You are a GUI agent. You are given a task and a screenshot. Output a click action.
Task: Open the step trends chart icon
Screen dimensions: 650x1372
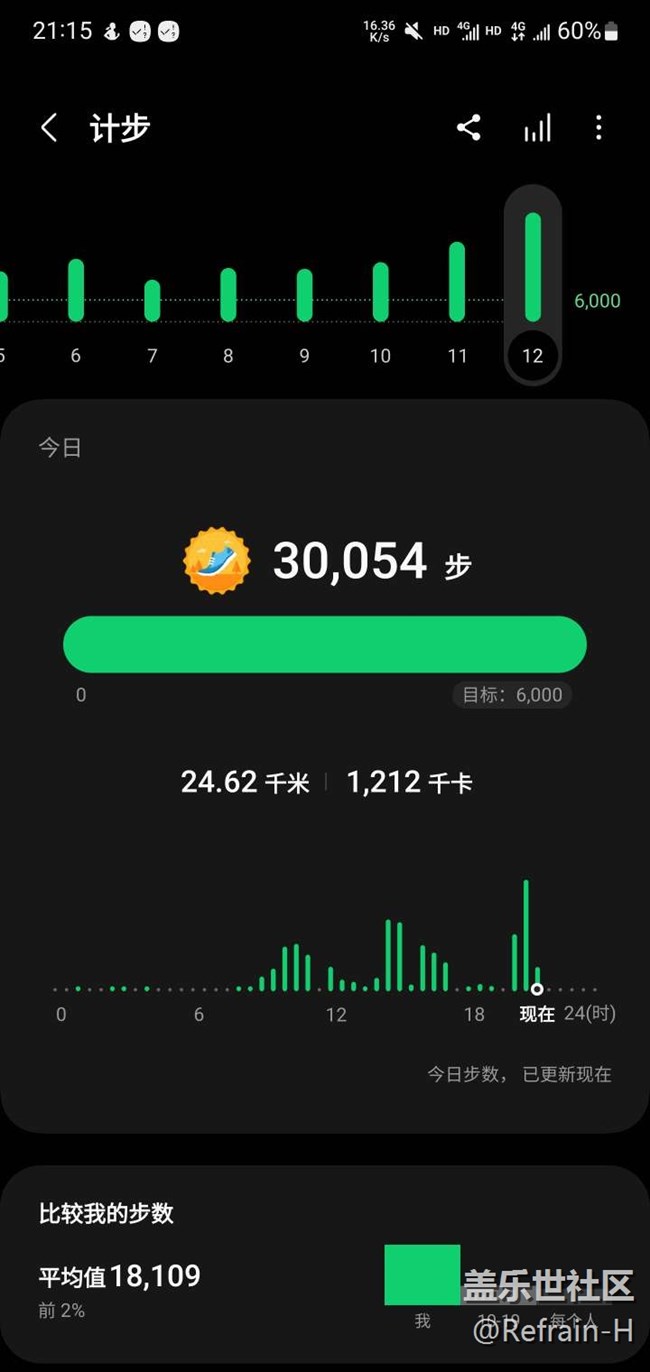(537, 128)
